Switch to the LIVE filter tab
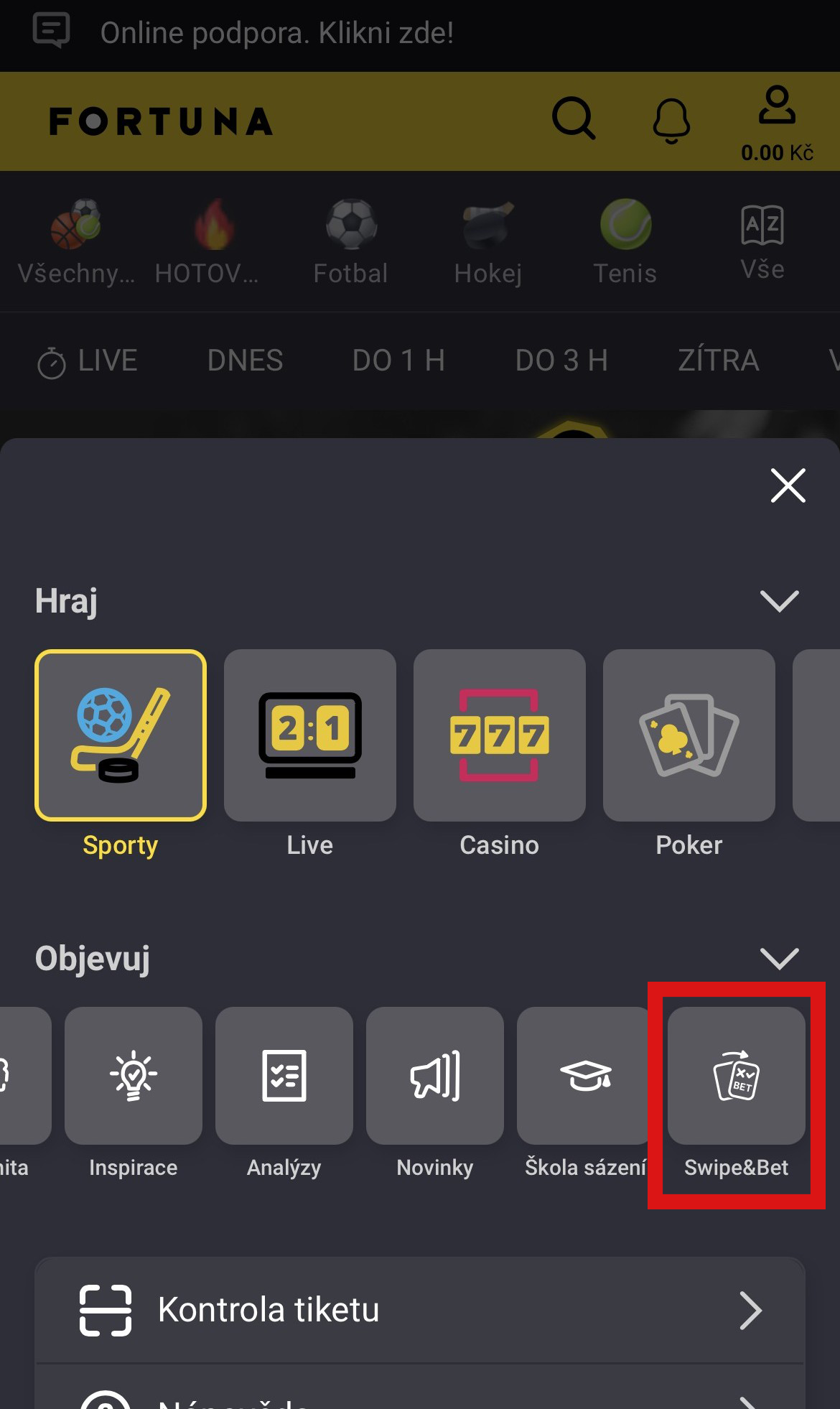Image resolution: width=840 pixels, height=1409 pixels. point(88,361)
